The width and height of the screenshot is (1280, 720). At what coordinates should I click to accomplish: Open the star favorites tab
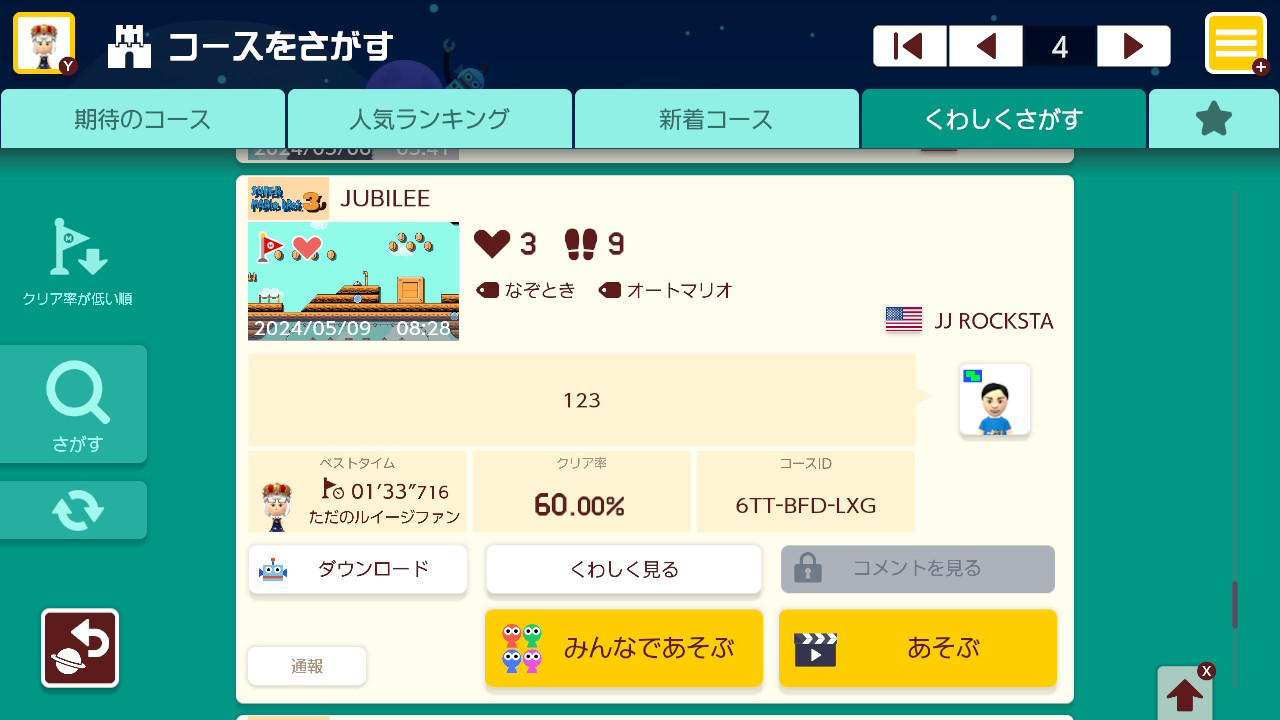coord(1213,119)
